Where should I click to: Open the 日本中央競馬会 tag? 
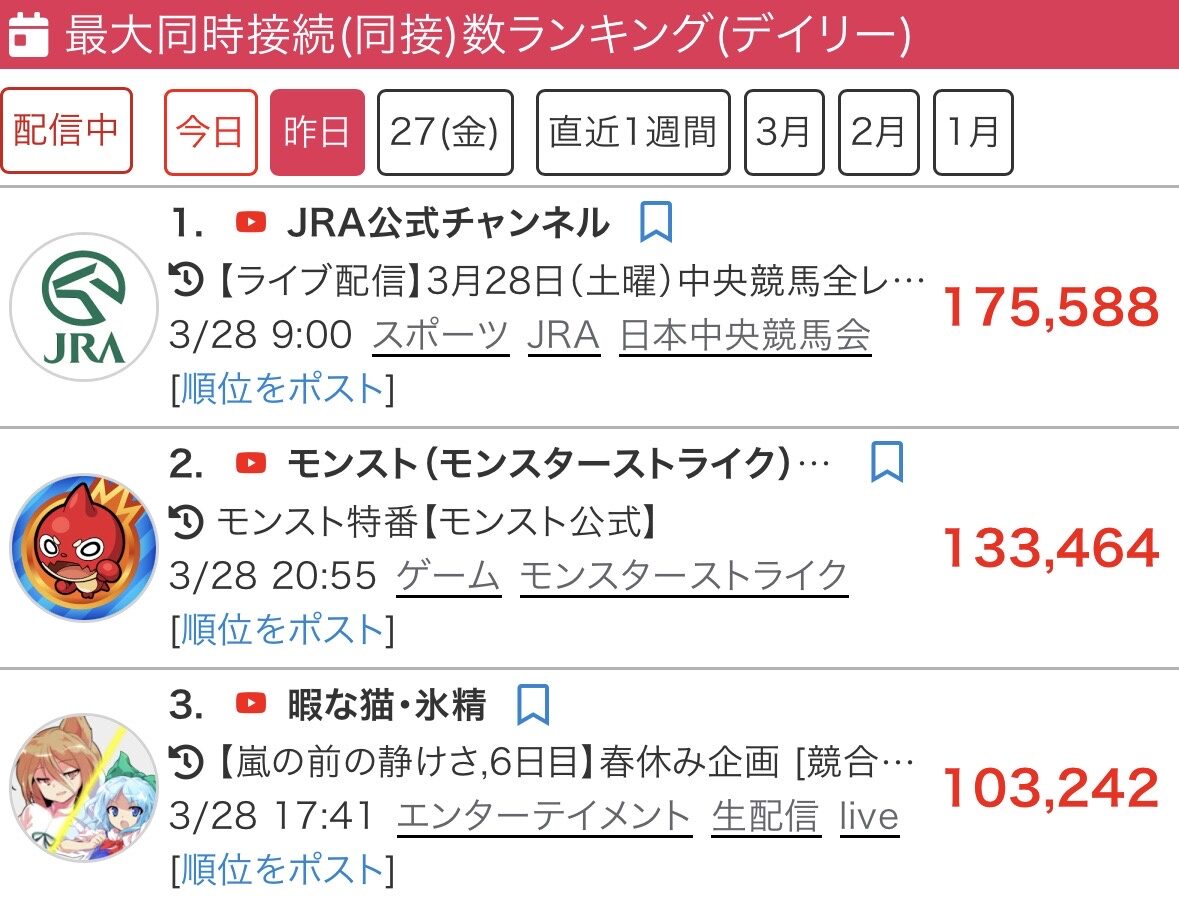[x=744, y=335]
